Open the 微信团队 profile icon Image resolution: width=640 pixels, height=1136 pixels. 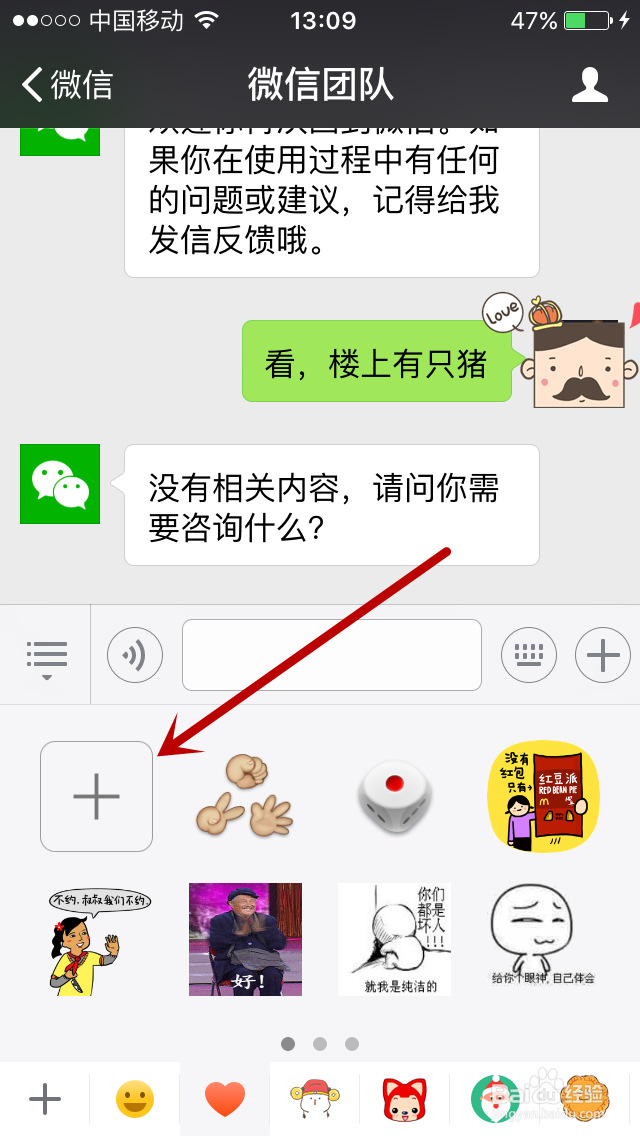pyautogui.click(x=590, y=85)
